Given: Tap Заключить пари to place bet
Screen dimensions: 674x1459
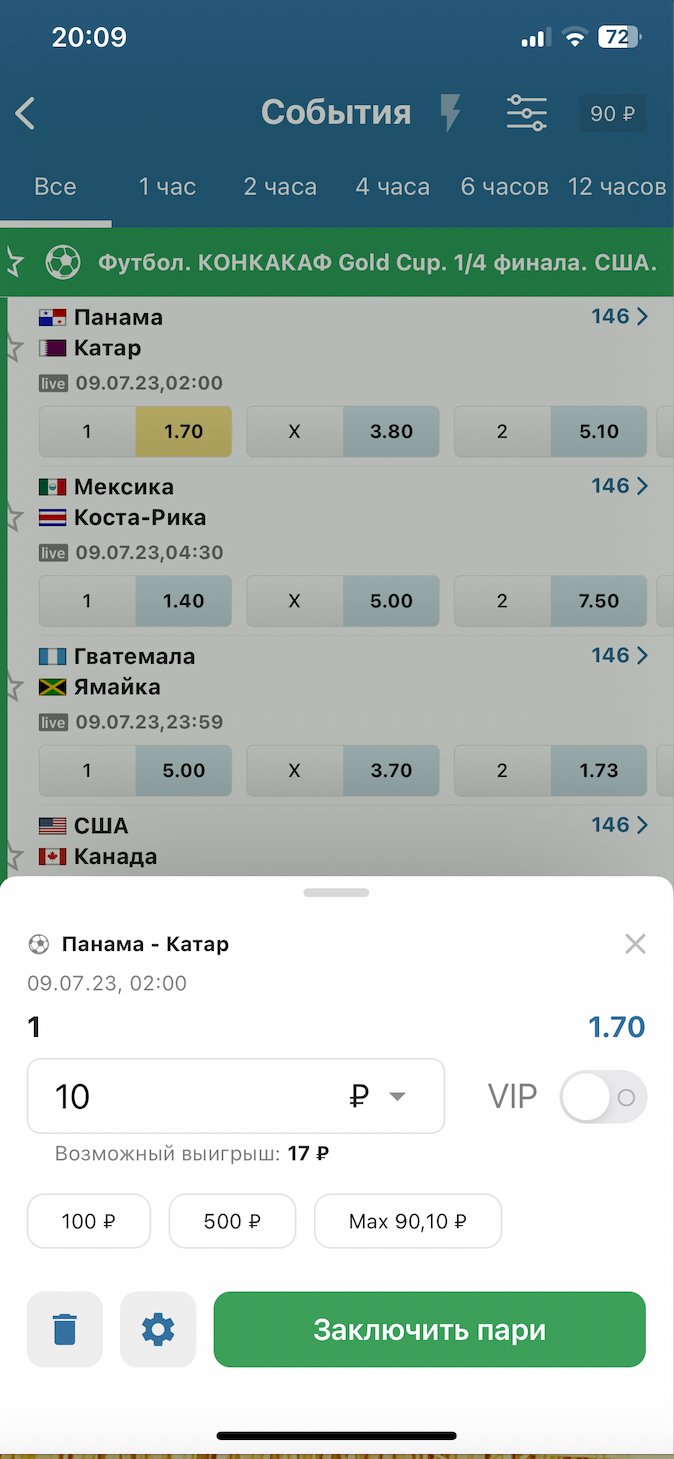Looking at the screenshot, I should pyautogui.click(x=429, y=1329).
